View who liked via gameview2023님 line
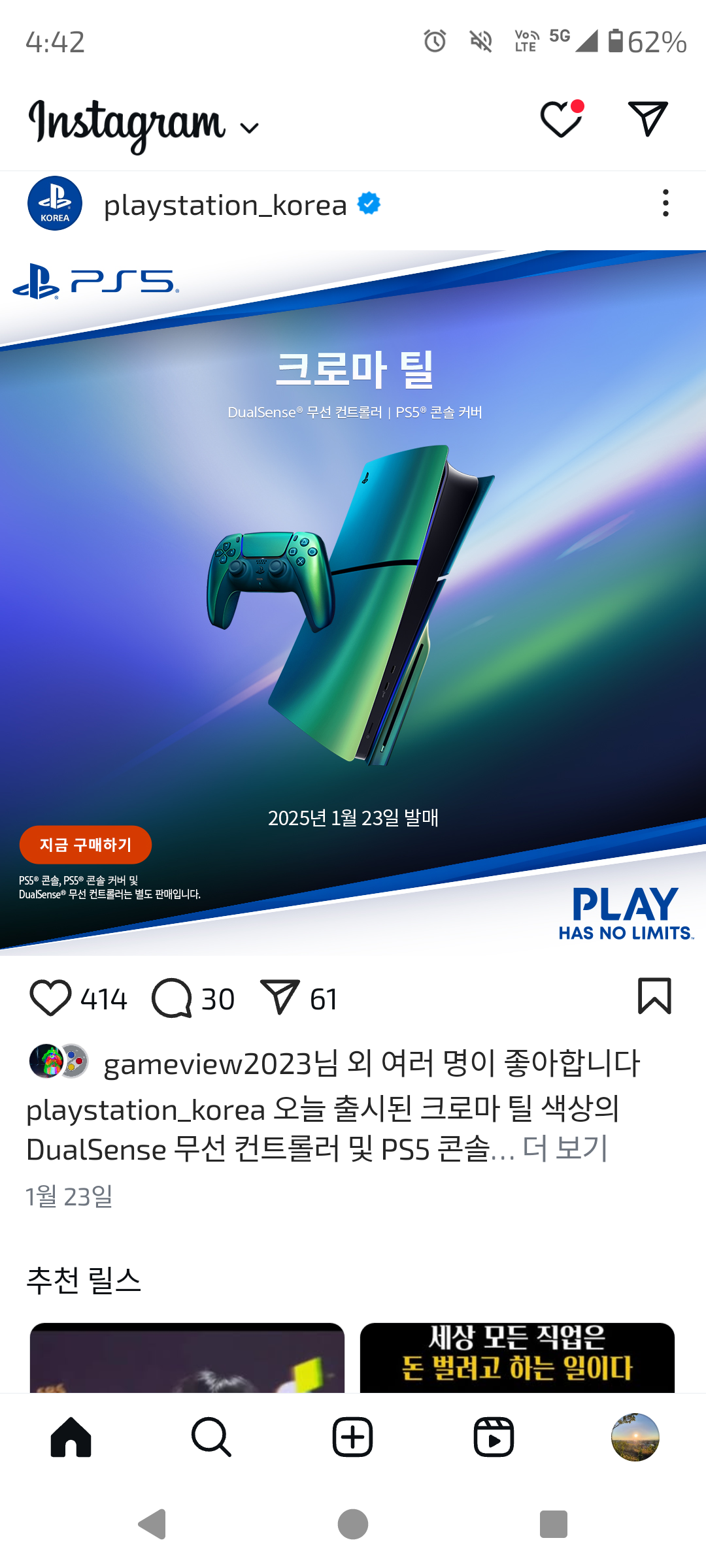The width and height of the screenshot is (706, 1568). click(x=371, y=1063)
